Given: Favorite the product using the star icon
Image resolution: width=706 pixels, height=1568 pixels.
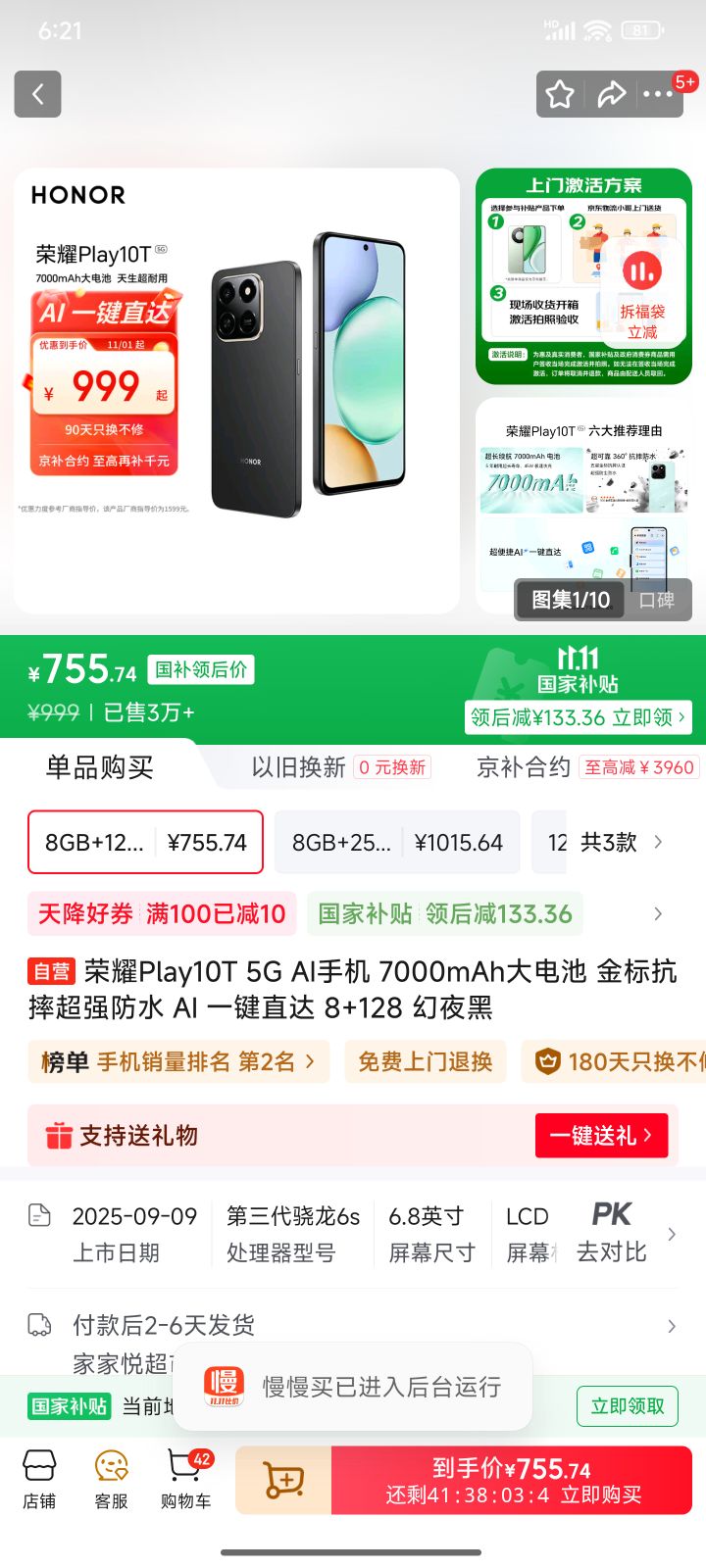Looking at the screenshot, I should click(x=560, y=94).
